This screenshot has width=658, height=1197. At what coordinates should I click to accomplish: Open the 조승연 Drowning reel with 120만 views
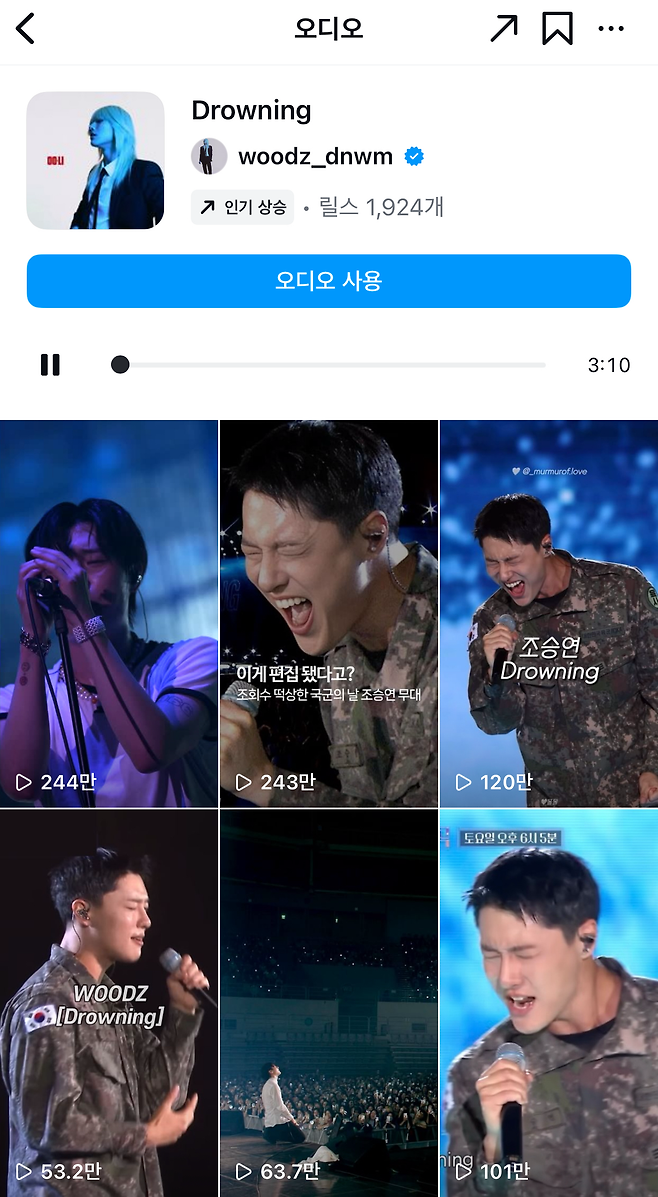click(x=548, y=612)
